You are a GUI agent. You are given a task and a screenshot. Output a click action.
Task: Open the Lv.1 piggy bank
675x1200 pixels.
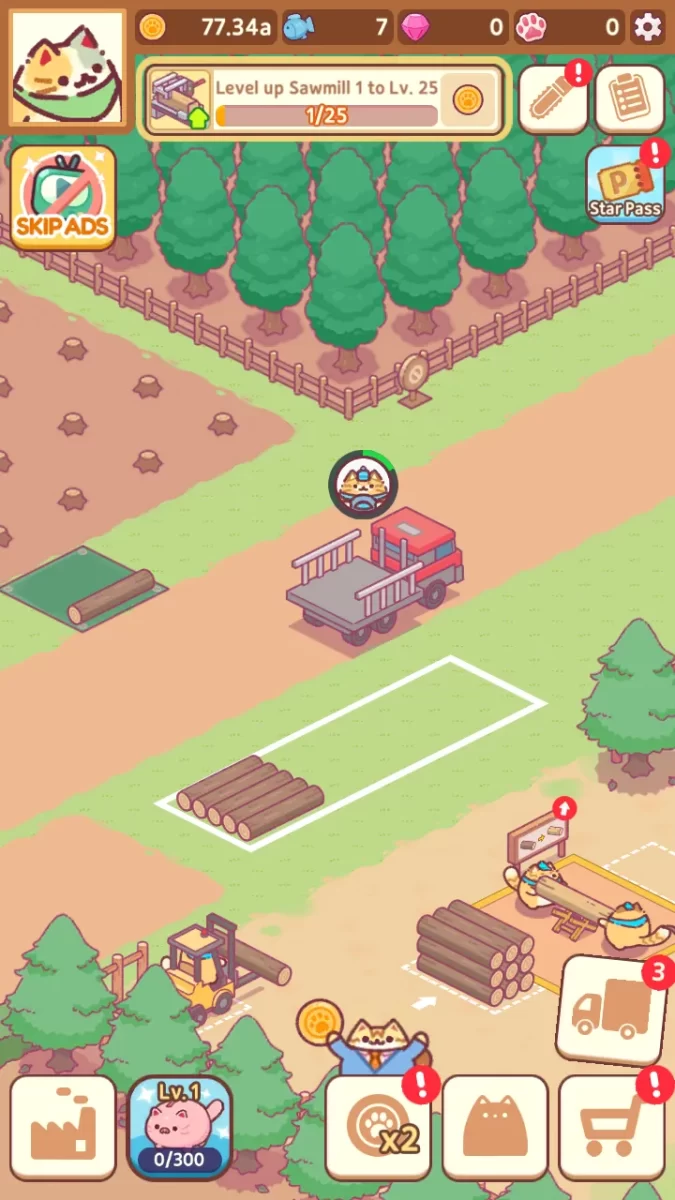coord(180,1126)
